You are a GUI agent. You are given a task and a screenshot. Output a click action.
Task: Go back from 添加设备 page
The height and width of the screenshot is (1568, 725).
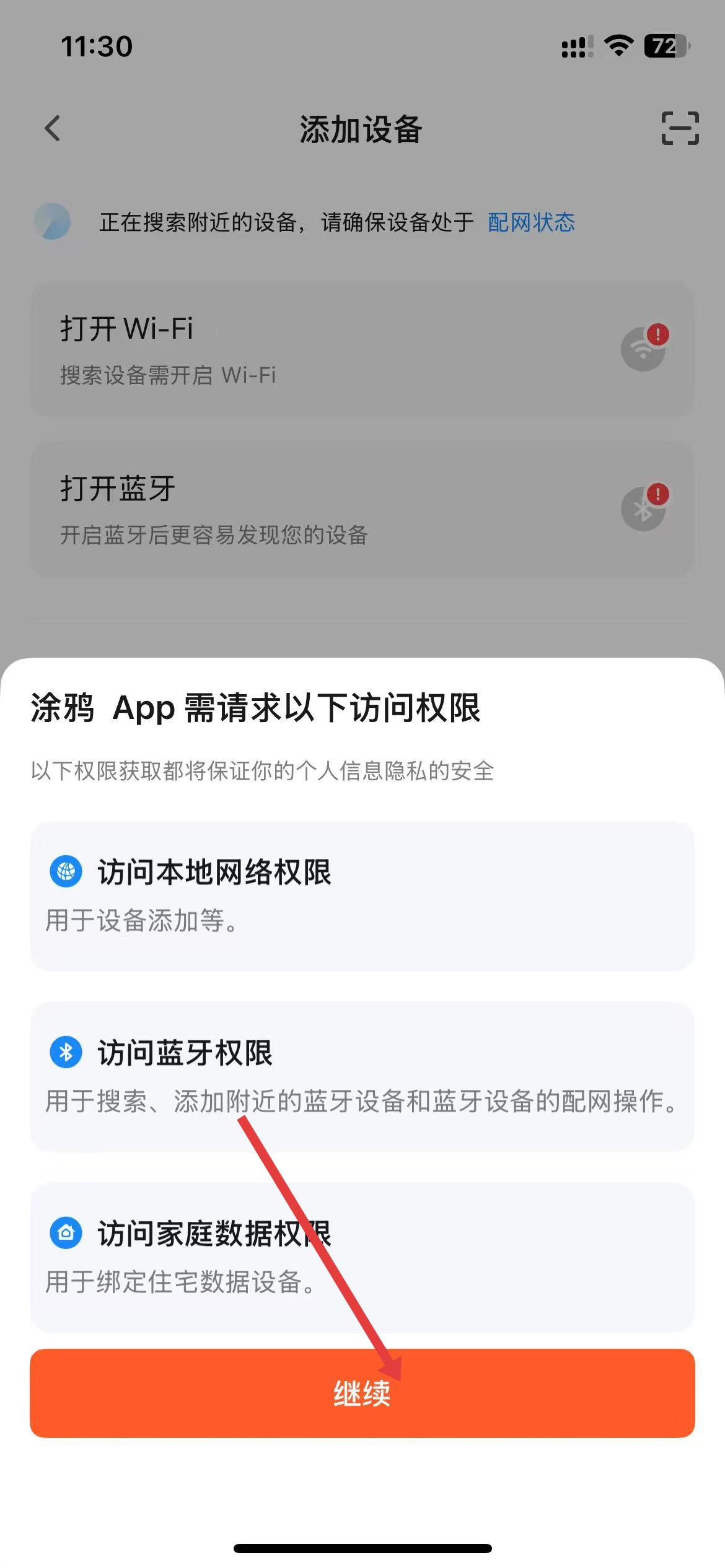53,129
